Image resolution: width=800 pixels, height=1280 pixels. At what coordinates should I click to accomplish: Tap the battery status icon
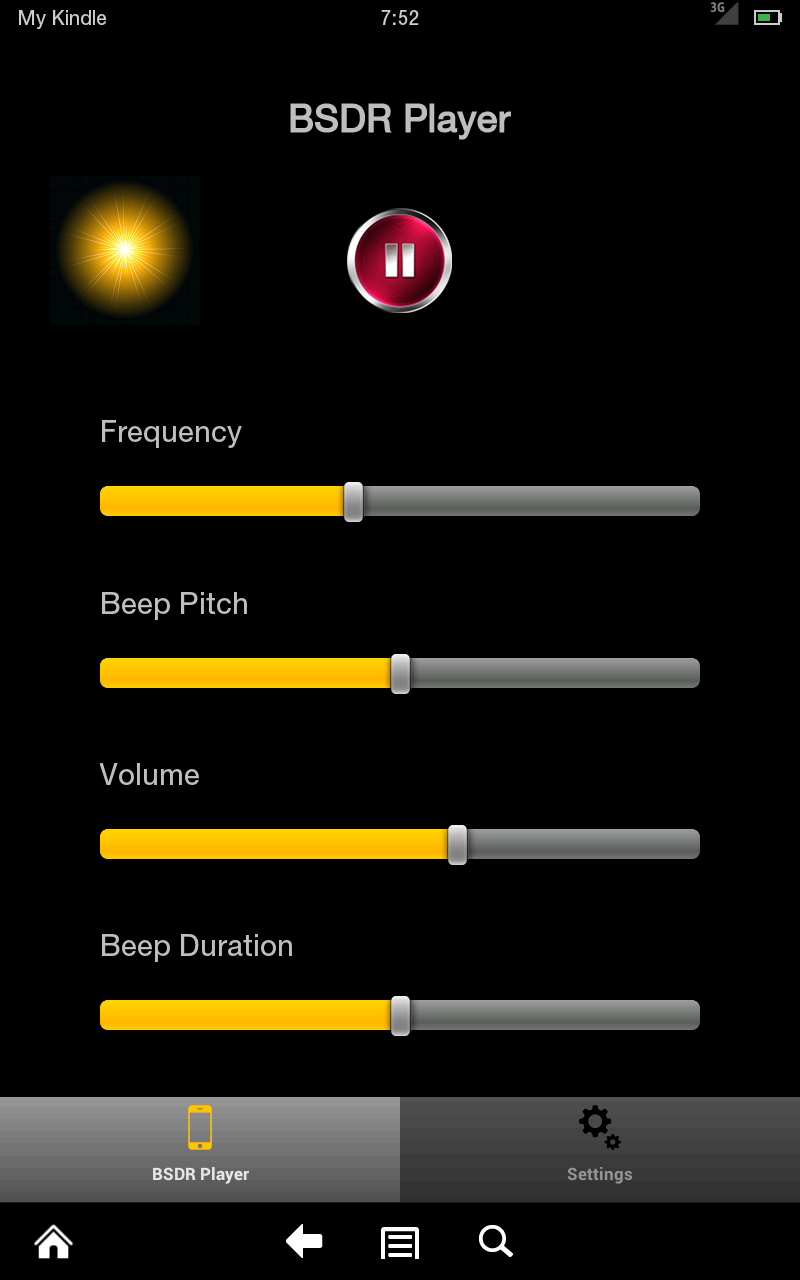coord(766,16)
